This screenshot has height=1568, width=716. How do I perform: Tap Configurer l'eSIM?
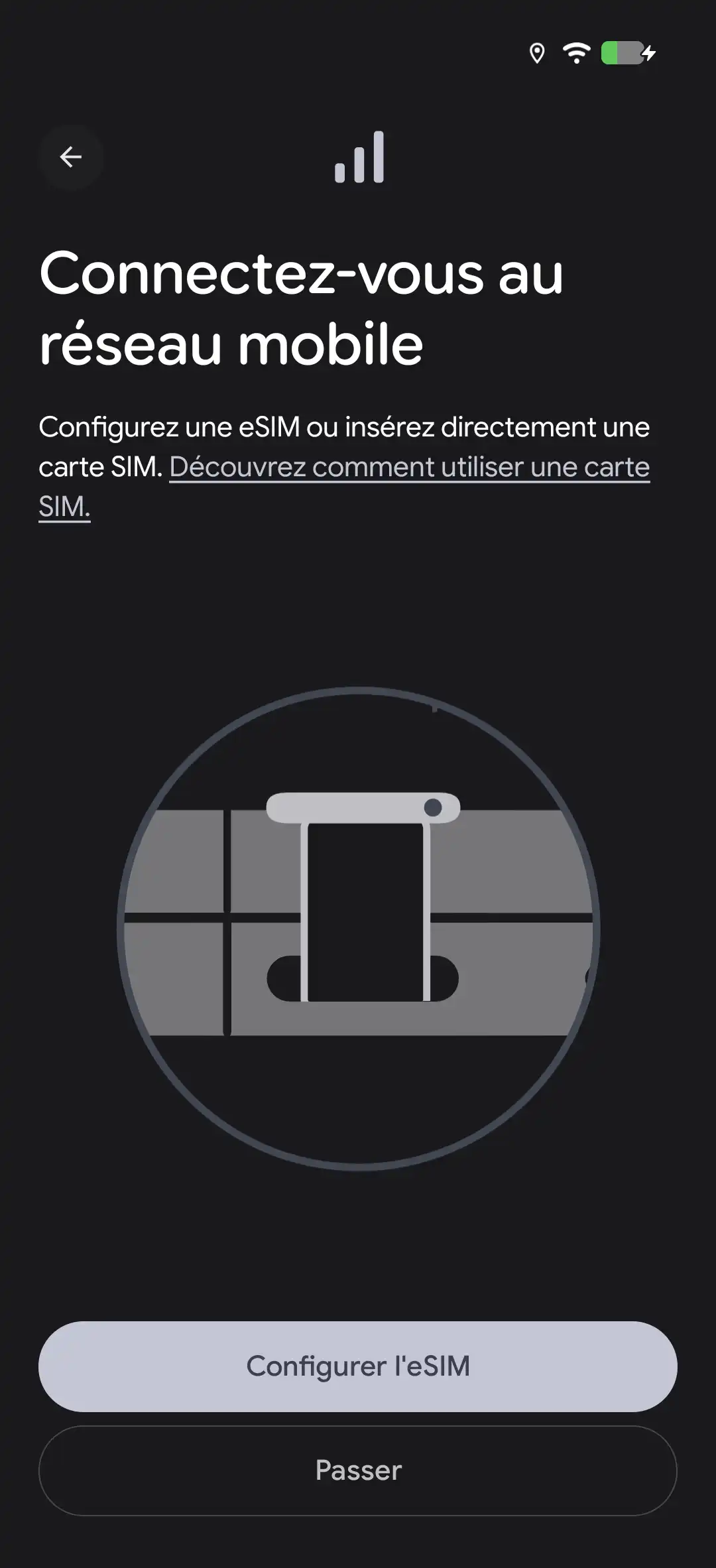358,1366
